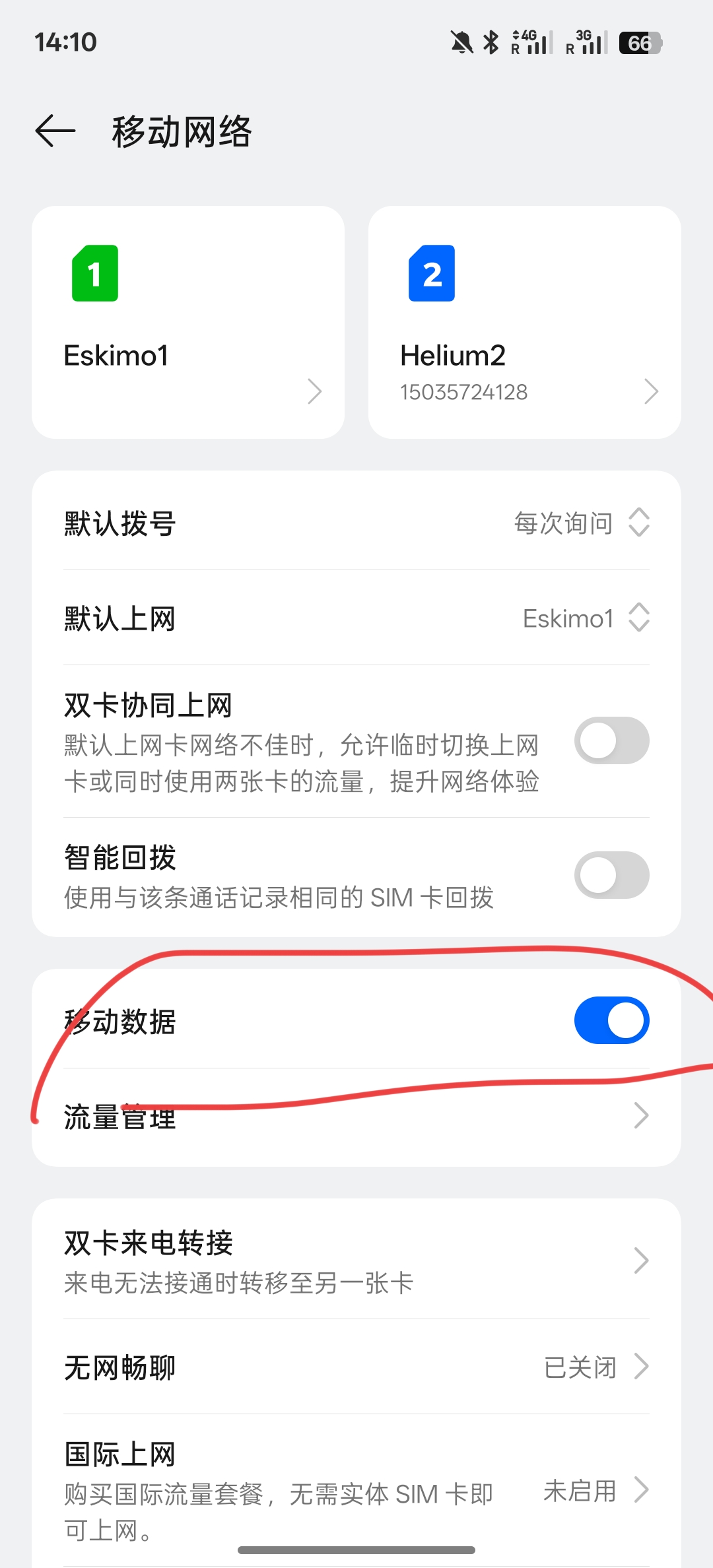The image size is (713, 1568).
Task: Go back from 移动网络 page
Action: coord(55,131)
